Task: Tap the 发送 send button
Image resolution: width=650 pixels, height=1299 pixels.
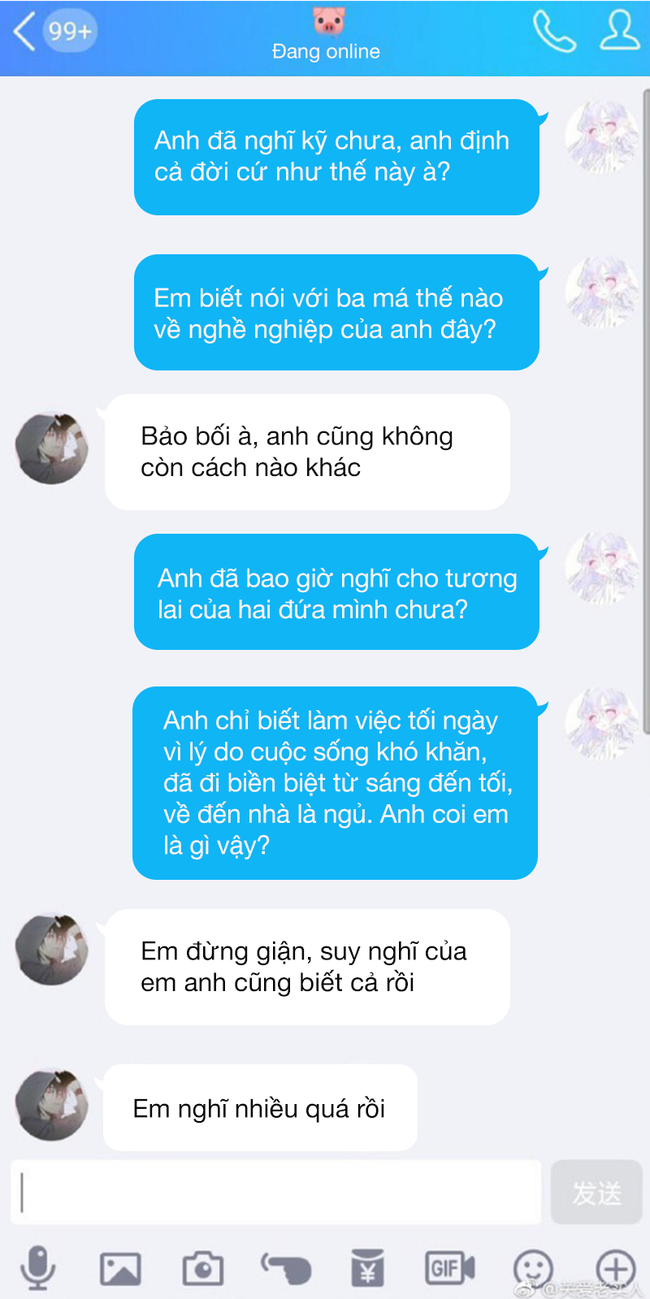Action: click(597, 1192)
